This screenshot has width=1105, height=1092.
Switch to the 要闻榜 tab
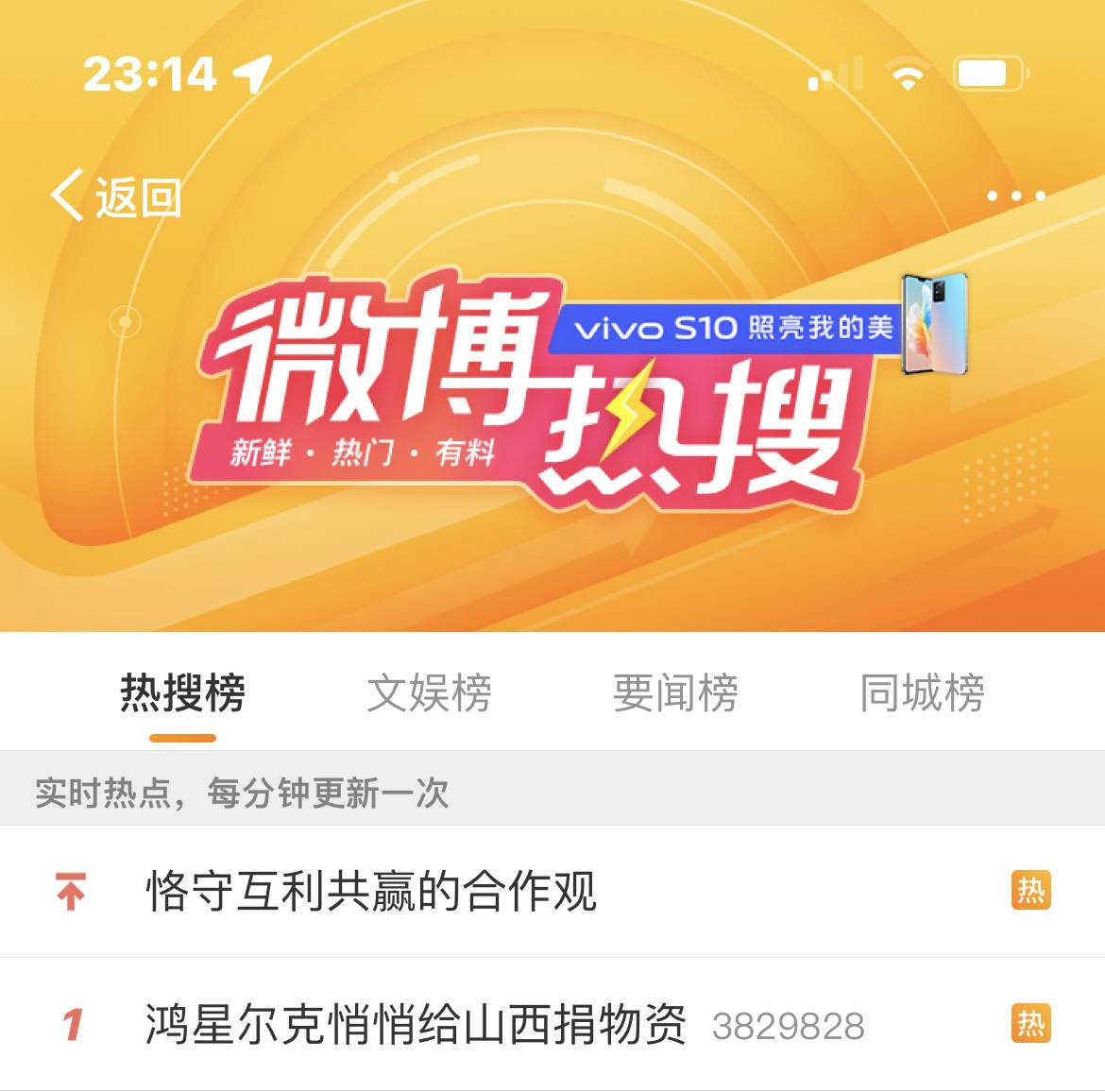click(675, 692)
